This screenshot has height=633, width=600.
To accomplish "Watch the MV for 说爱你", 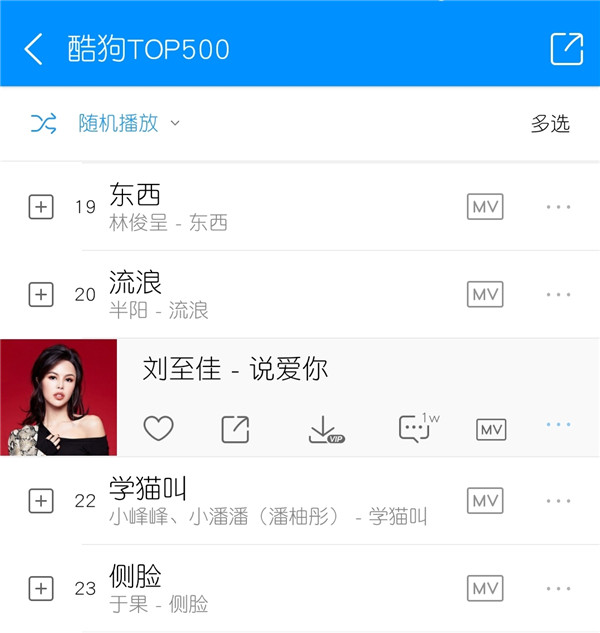I will pos(491,429).
